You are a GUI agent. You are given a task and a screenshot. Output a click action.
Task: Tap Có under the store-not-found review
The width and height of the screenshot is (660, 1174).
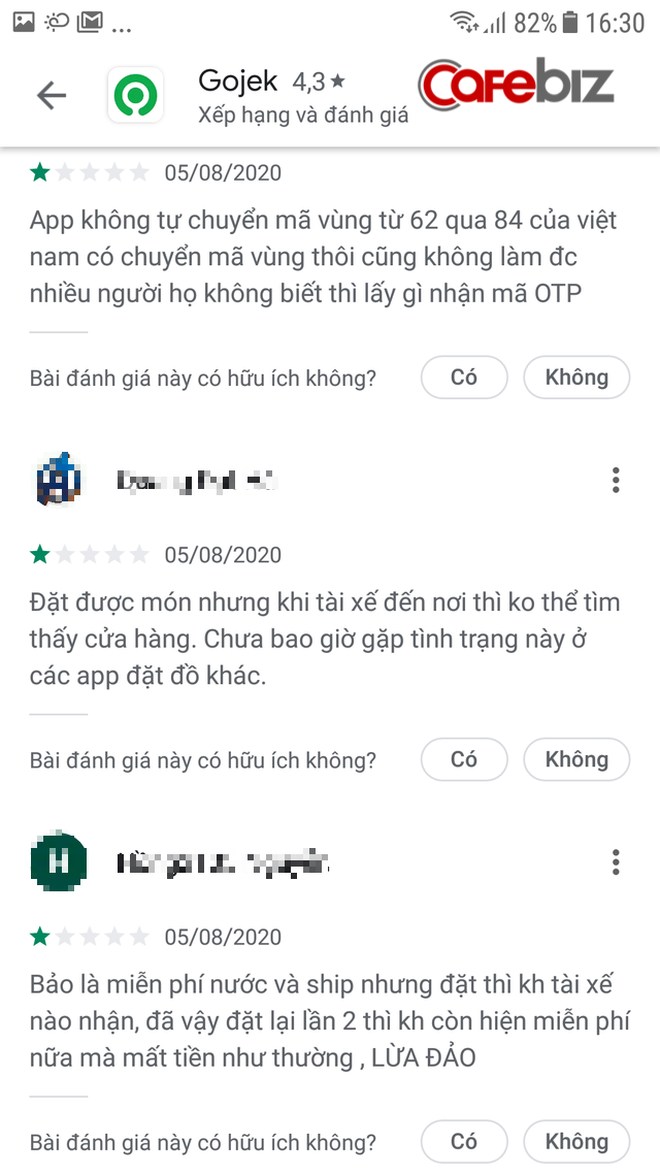(x=464, y=760)
